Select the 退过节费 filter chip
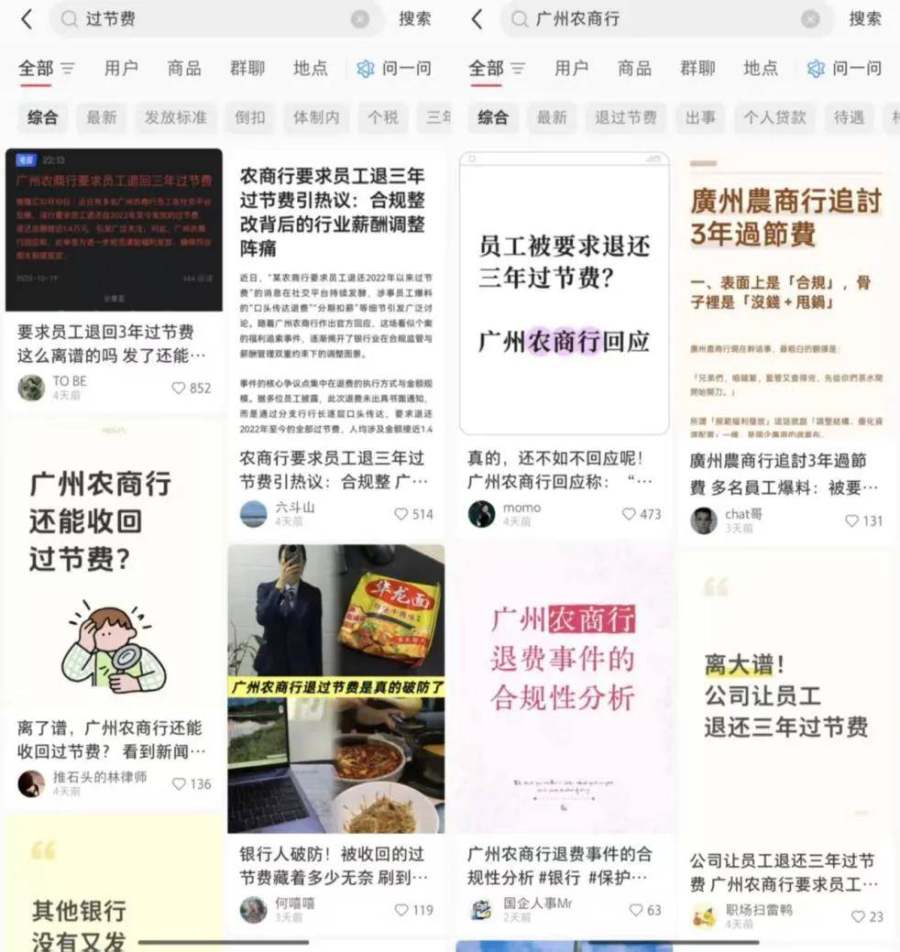The height and width of the screenshot is (952, 900). click(625, 117)
